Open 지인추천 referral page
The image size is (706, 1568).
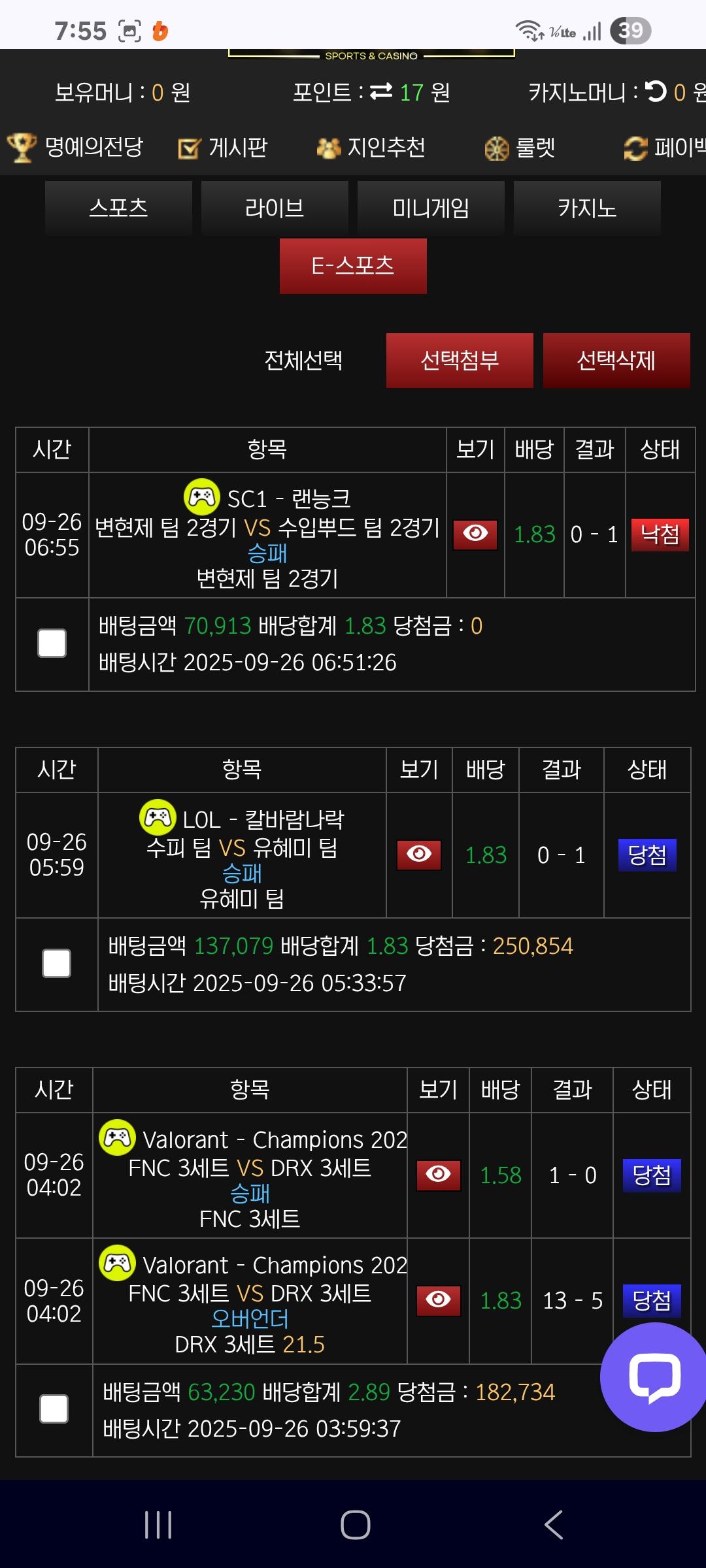(x=371, y=148)
